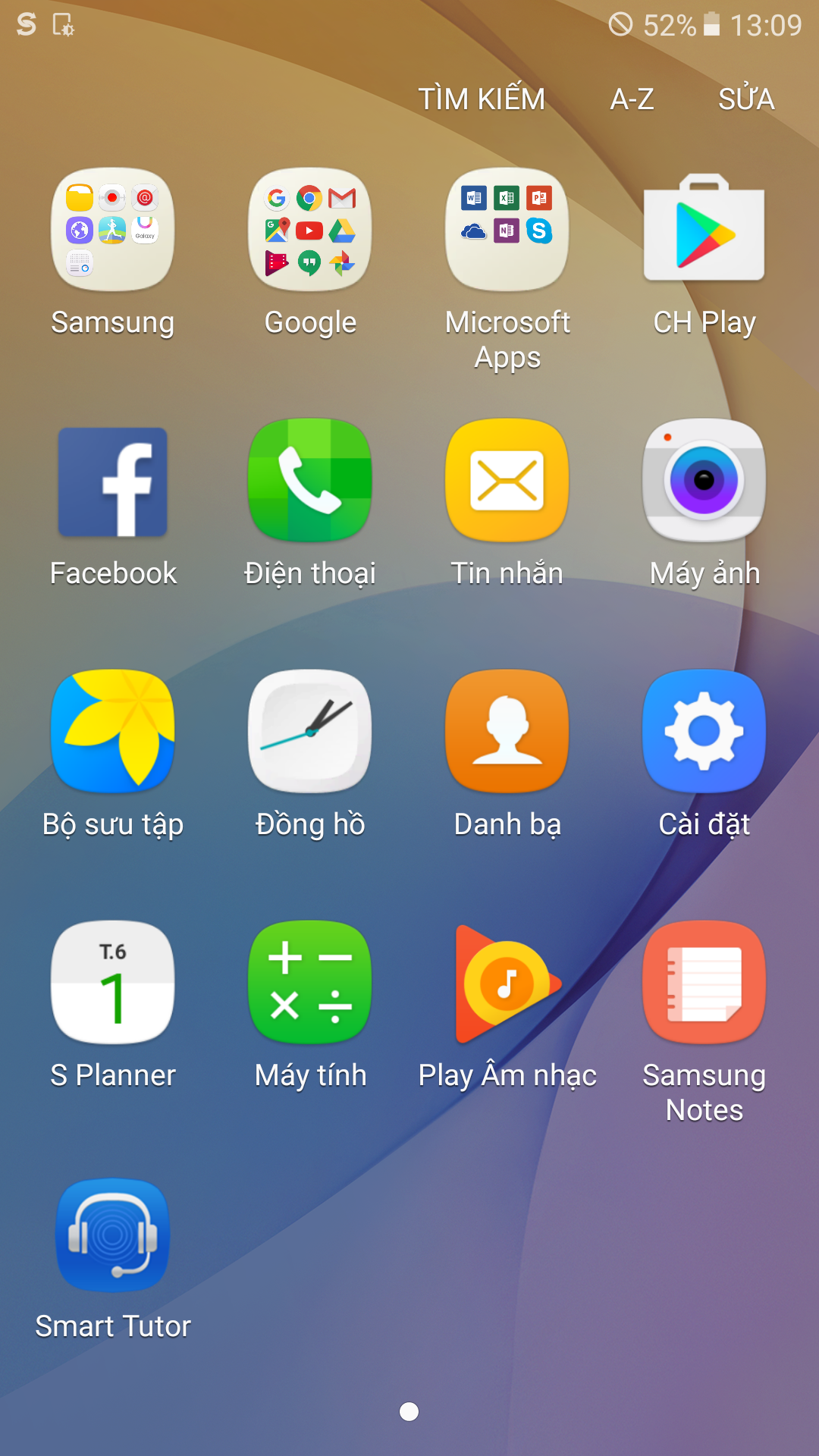
Task: Sort apps with the A-Z button
Action: click(x=632, y=99)
